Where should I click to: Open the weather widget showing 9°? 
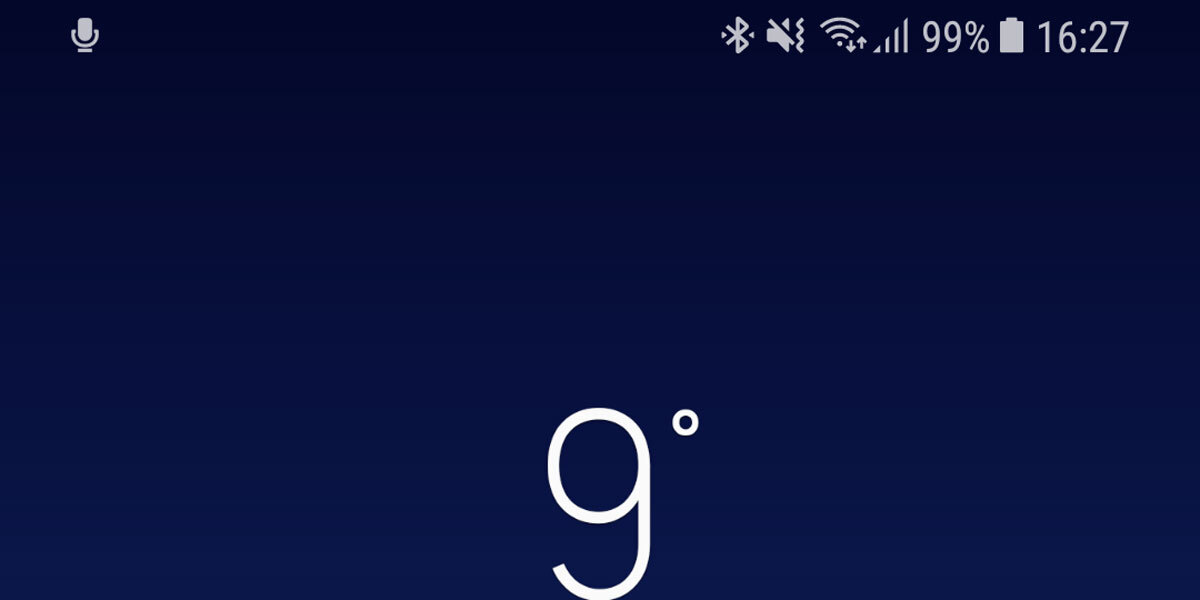tap(605, 500)
